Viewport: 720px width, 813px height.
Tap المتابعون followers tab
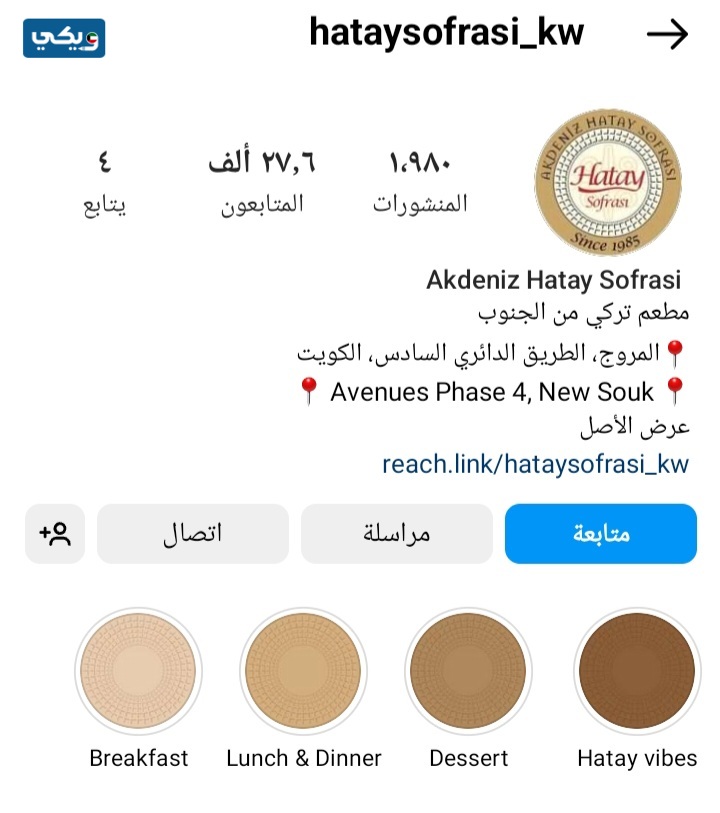[272, 180]
